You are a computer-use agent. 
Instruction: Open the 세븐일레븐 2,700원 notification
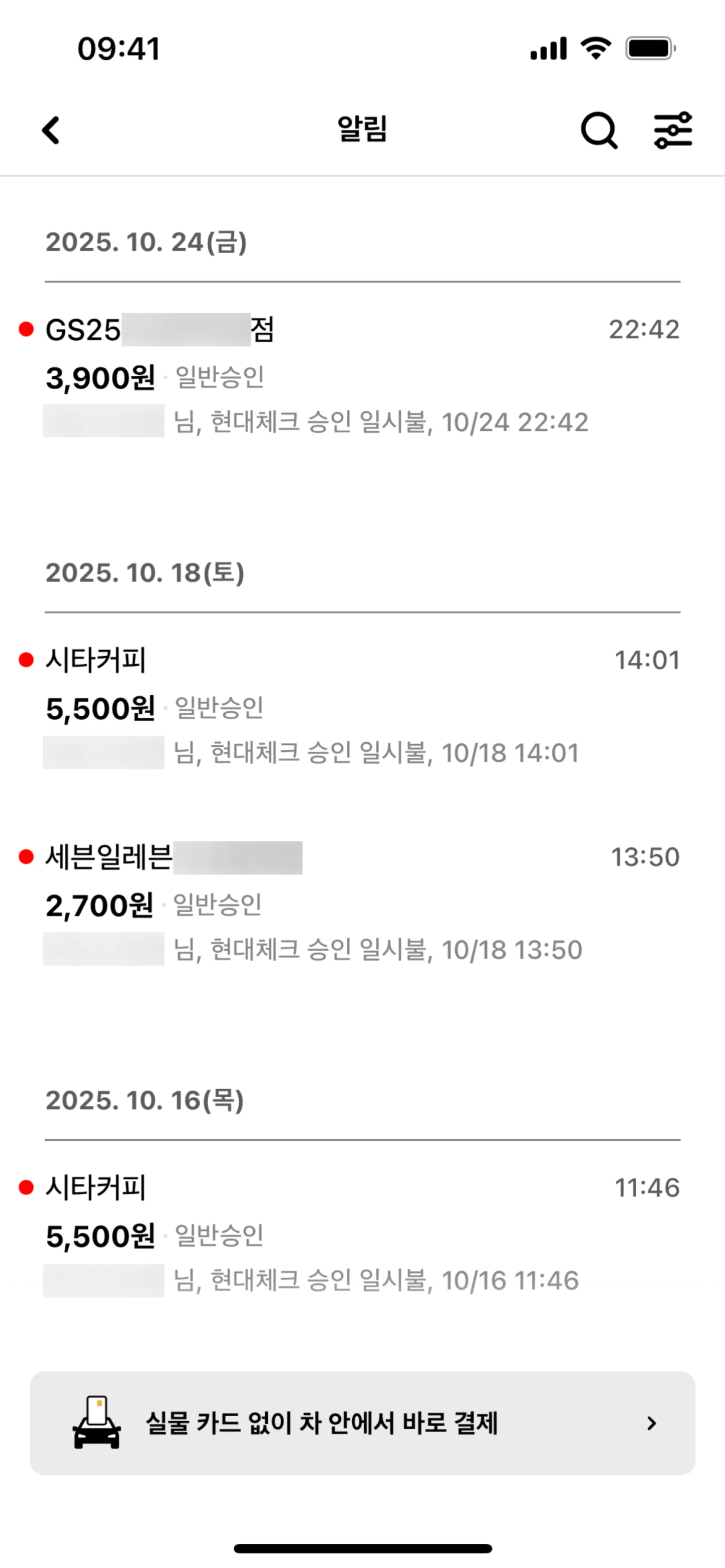pos(362,903)
